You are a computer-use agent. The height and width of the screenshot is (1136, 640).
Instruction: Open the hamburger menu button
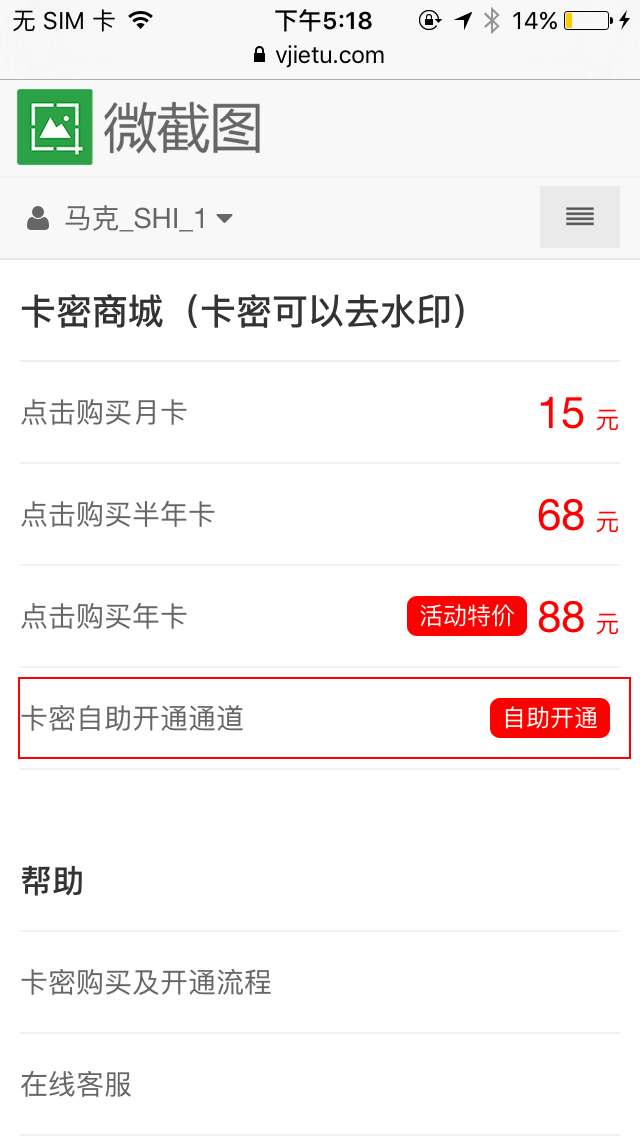point(579,216)
